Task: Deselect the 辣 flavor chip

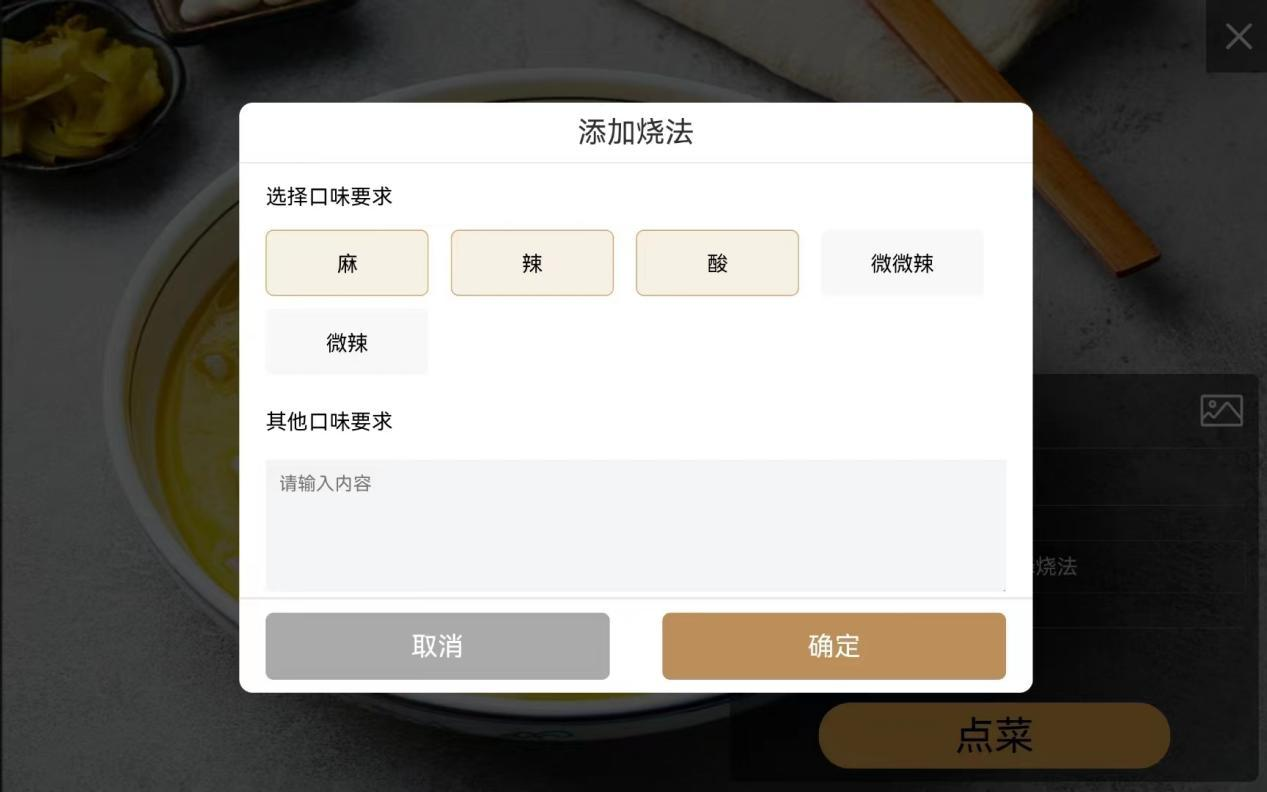Action: [532, 263]
